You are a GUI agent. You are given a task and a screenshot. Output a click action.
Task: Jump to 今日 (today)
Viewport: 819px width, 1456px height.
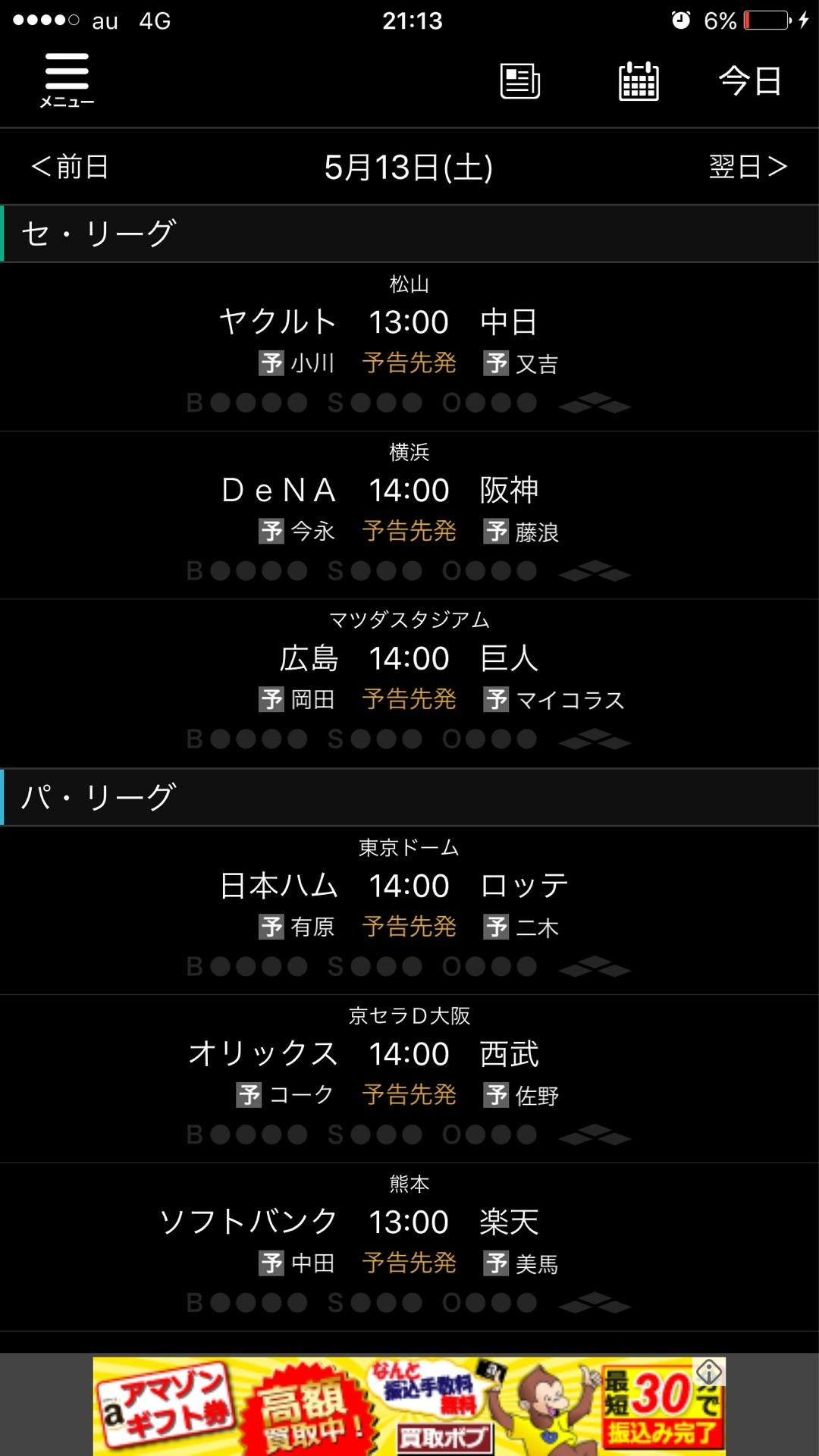[750, 81]
